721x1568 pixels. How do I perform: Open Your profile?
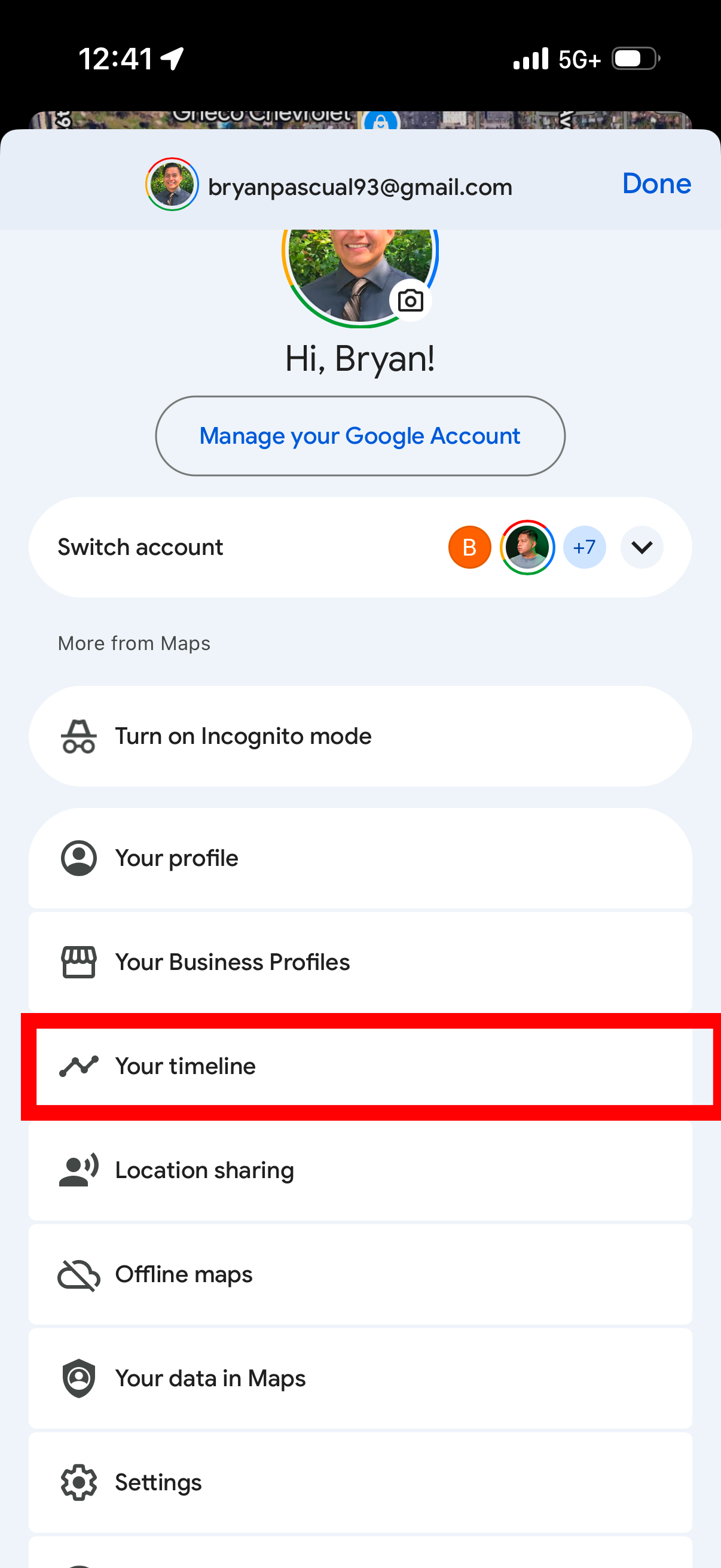point(360,858)
